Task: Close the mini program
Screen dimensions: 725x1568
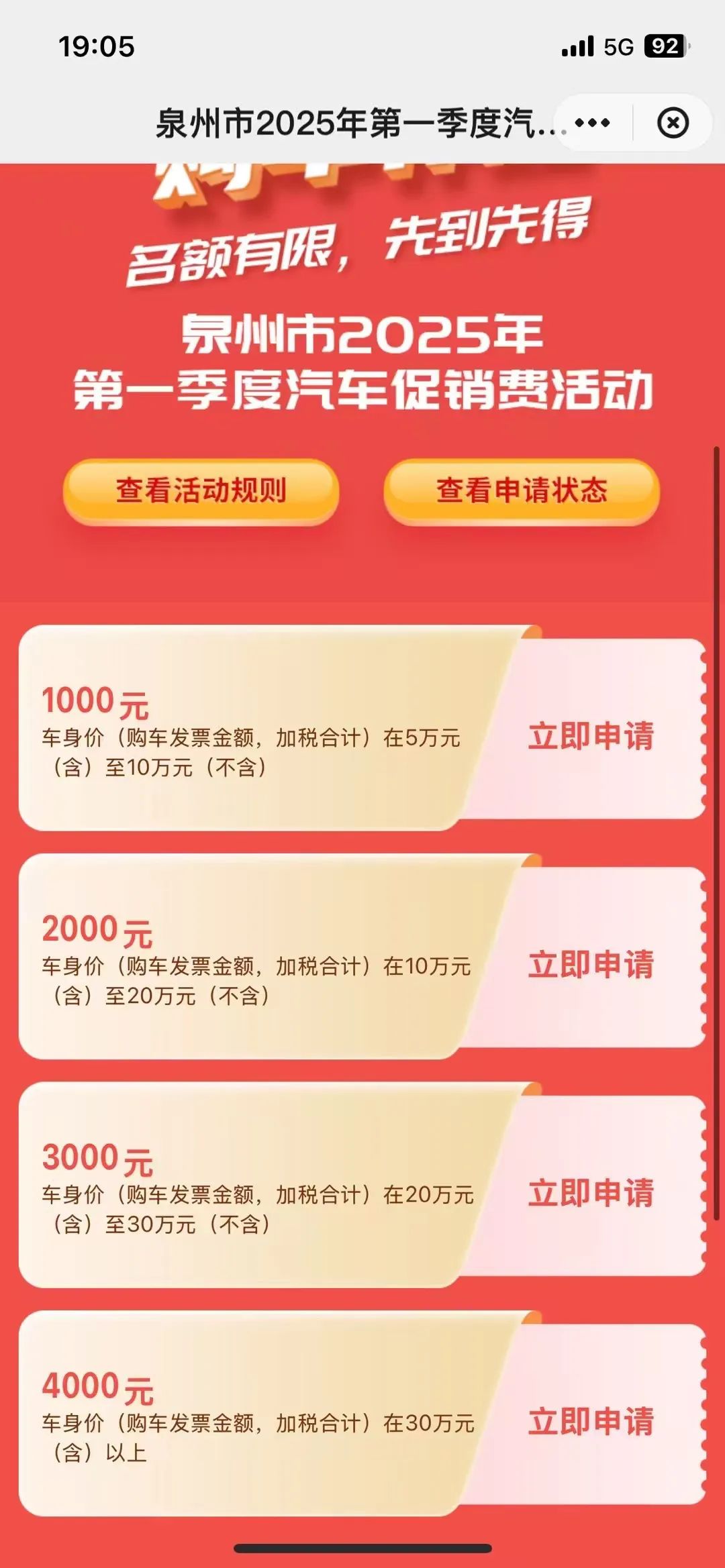Action: [x=672, y=123]
